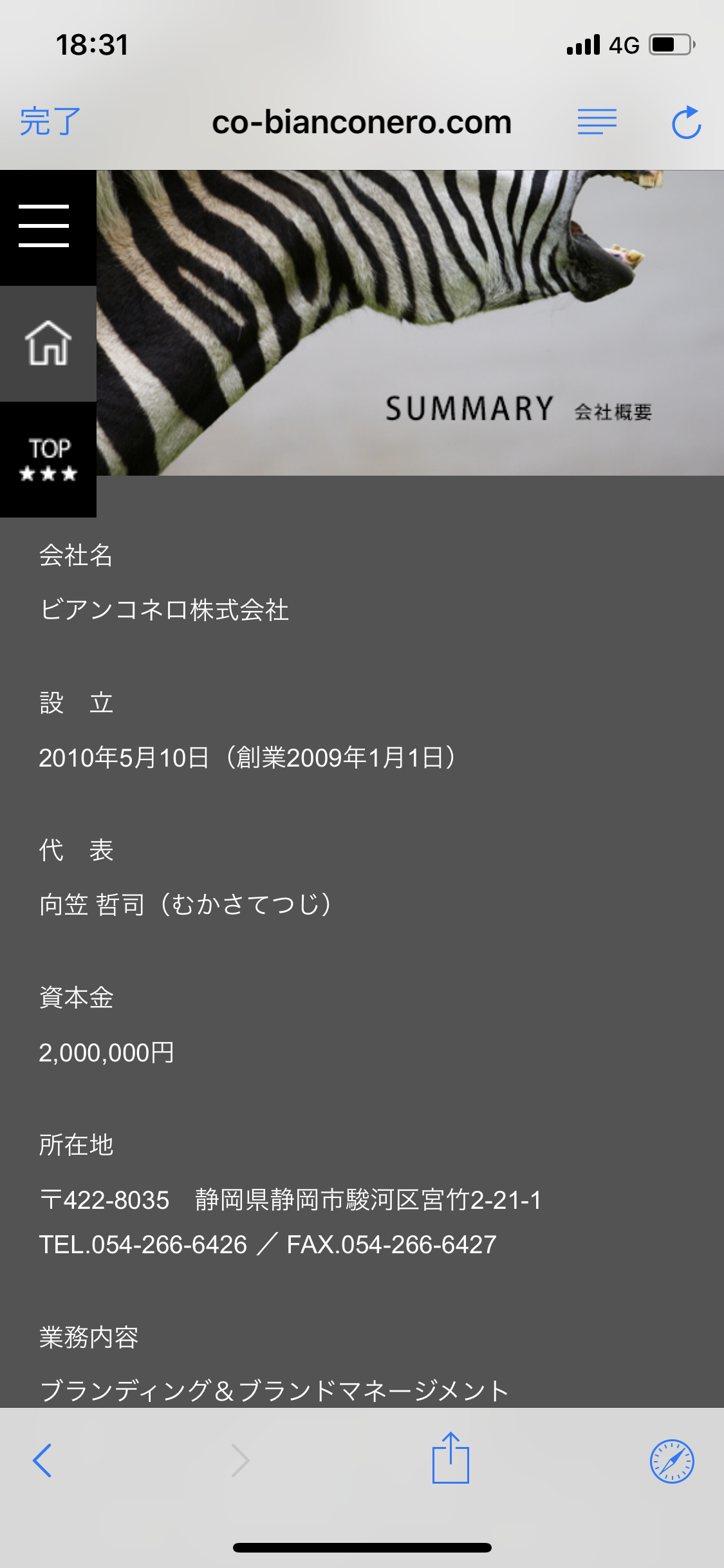Open the reader view icon

coord(597,122)
